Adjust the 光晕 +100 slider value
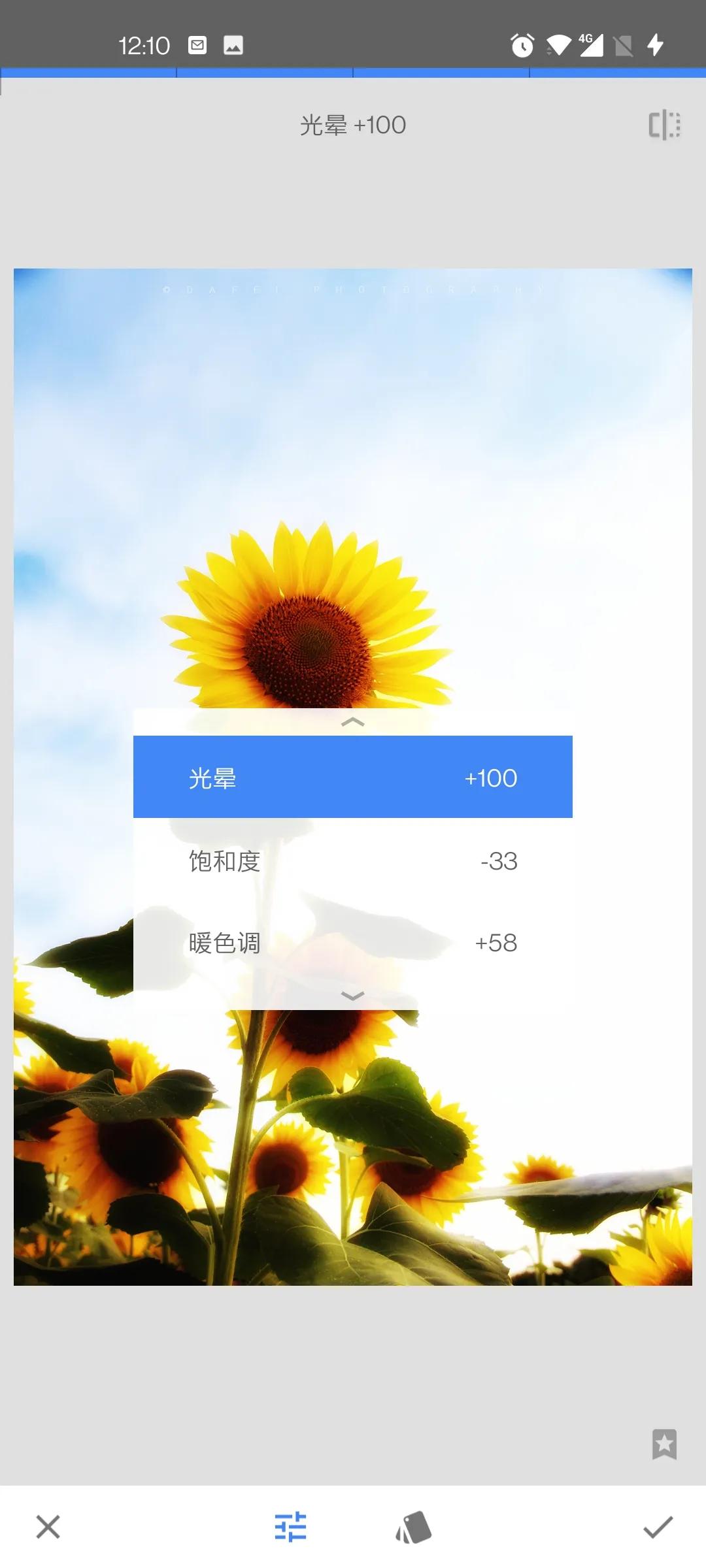This screenshot has width=706, height=1568. (352, 124)
